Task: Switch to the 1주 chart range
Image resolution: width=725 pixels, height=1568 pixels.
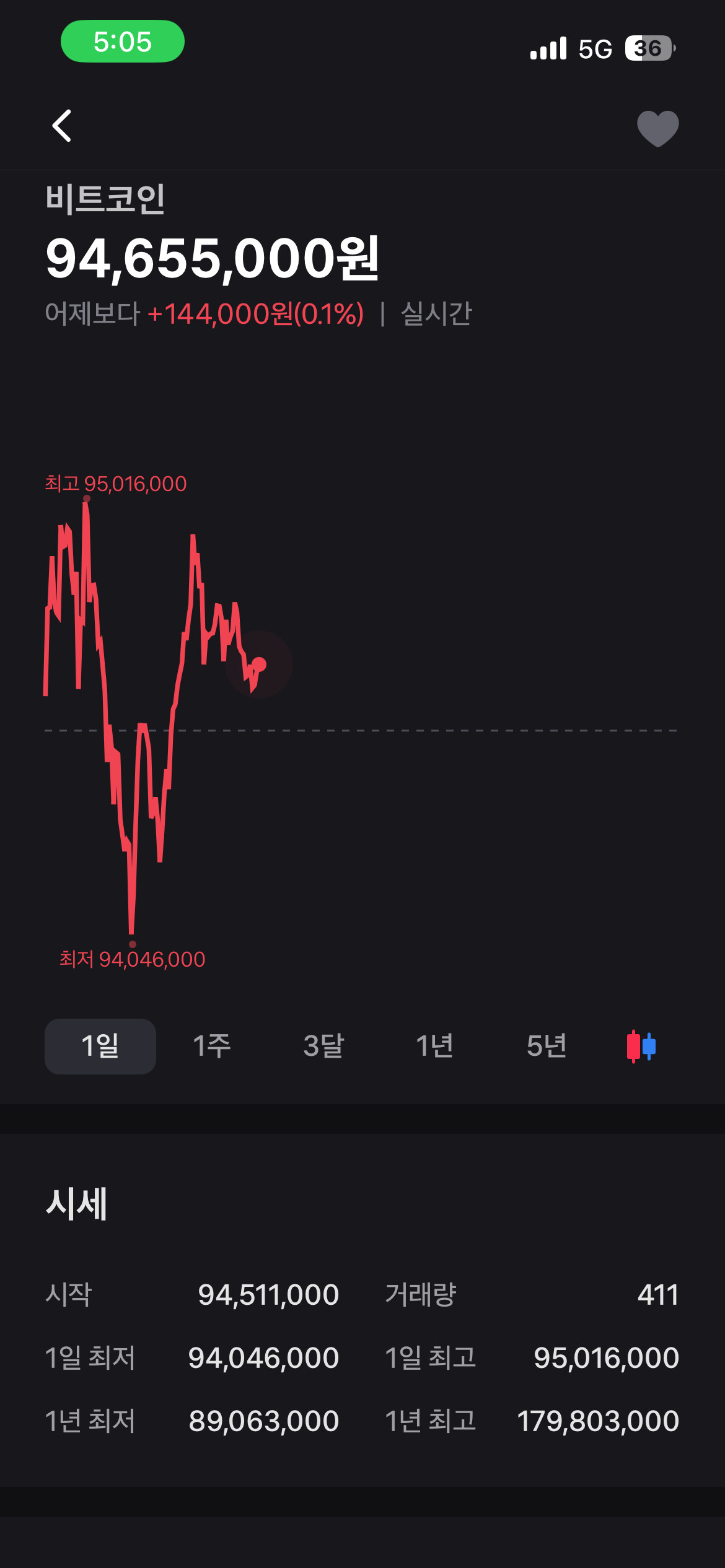Action: tap(212, 1046)
